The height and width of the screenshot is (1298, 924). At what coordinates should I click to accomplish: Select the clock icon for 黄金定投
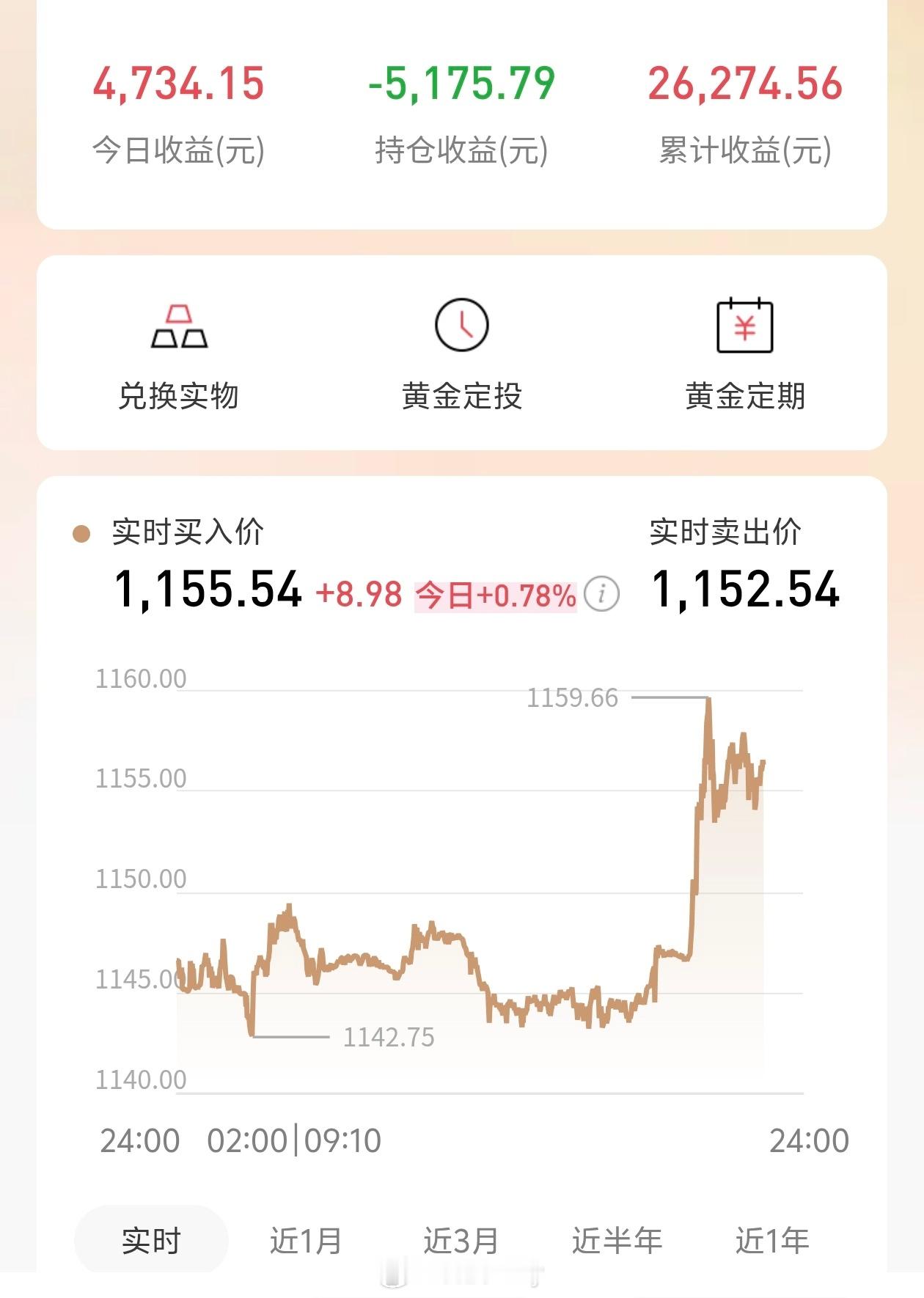pos(461,326)
